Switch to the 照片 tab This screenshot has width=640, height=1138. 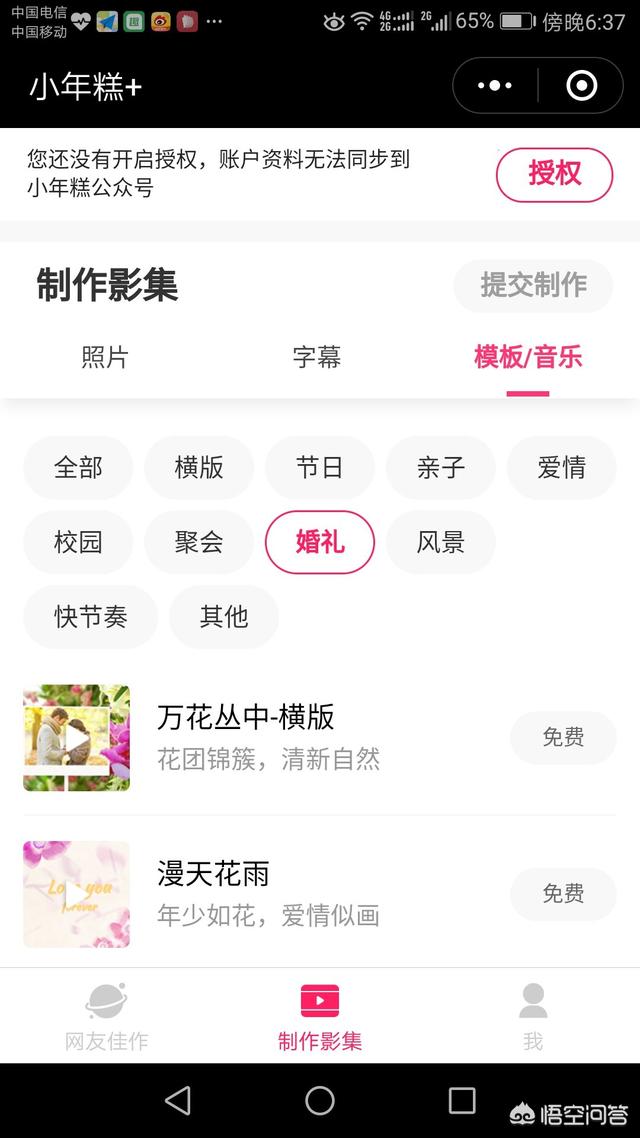pos(105,357)
